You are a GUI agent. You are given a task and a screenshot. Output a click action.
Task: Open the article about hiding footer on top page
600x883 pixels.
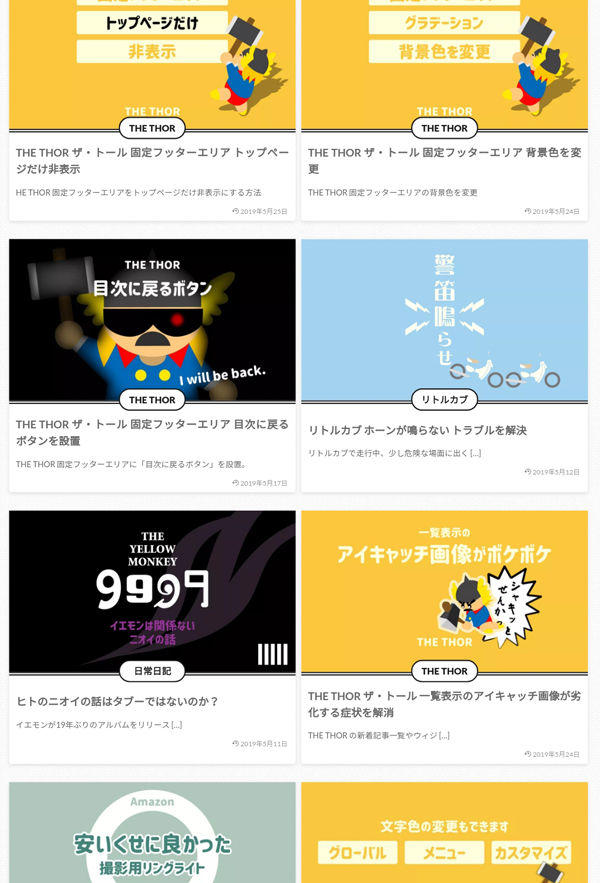coord(152,160)
